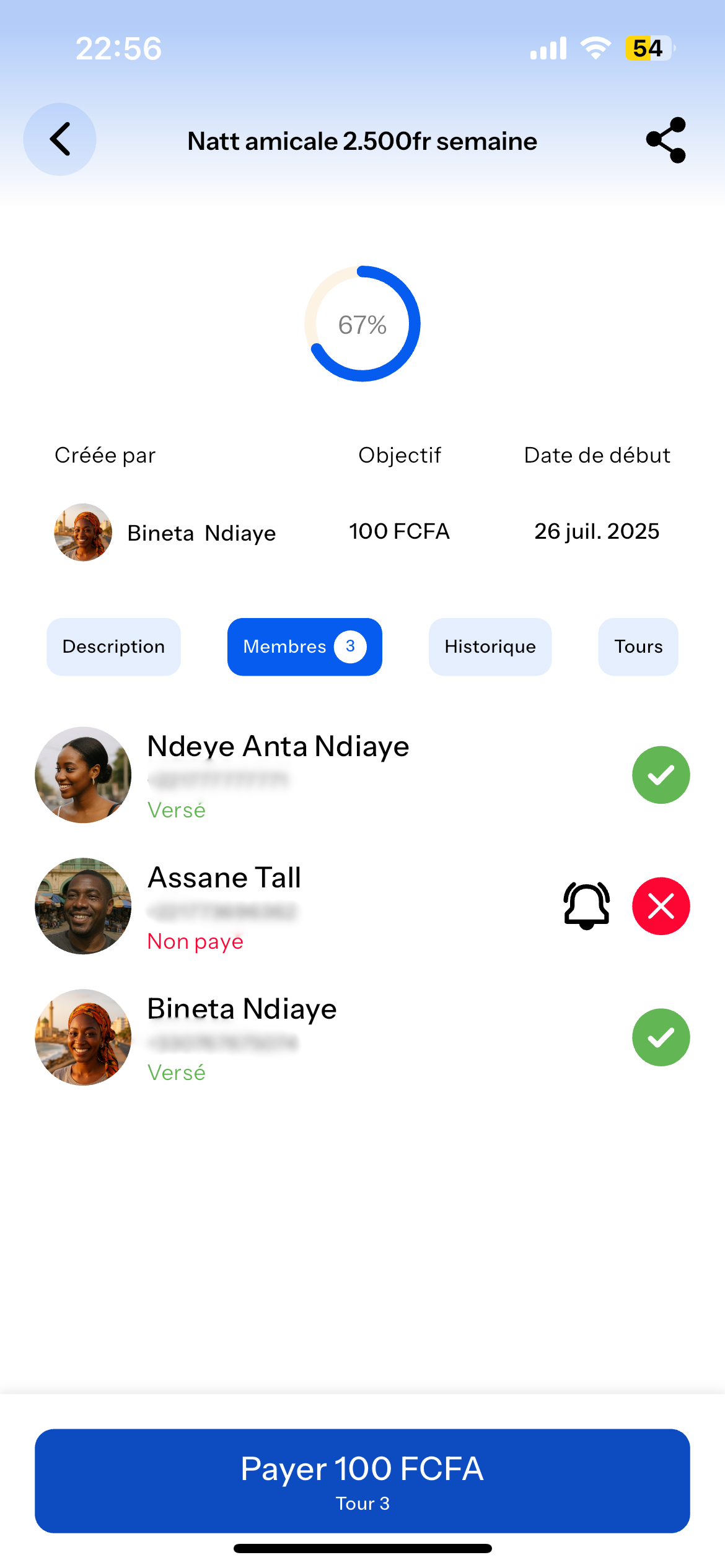This screenshot has width=725, height=1568.
Task: Tap the 67% progress ring
Action: (362, 324)
